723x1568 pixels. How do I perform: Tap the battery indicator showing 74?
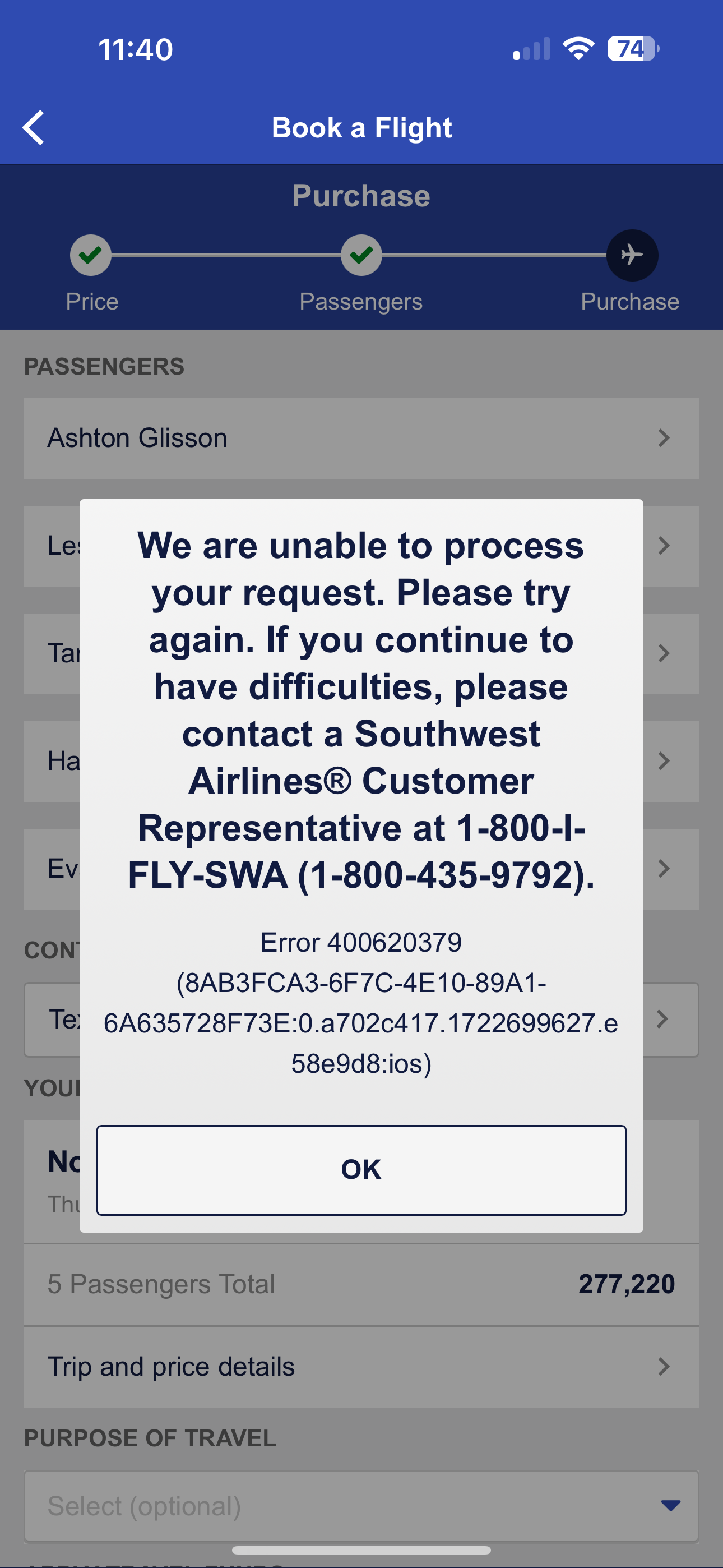(x=631, y=49)
